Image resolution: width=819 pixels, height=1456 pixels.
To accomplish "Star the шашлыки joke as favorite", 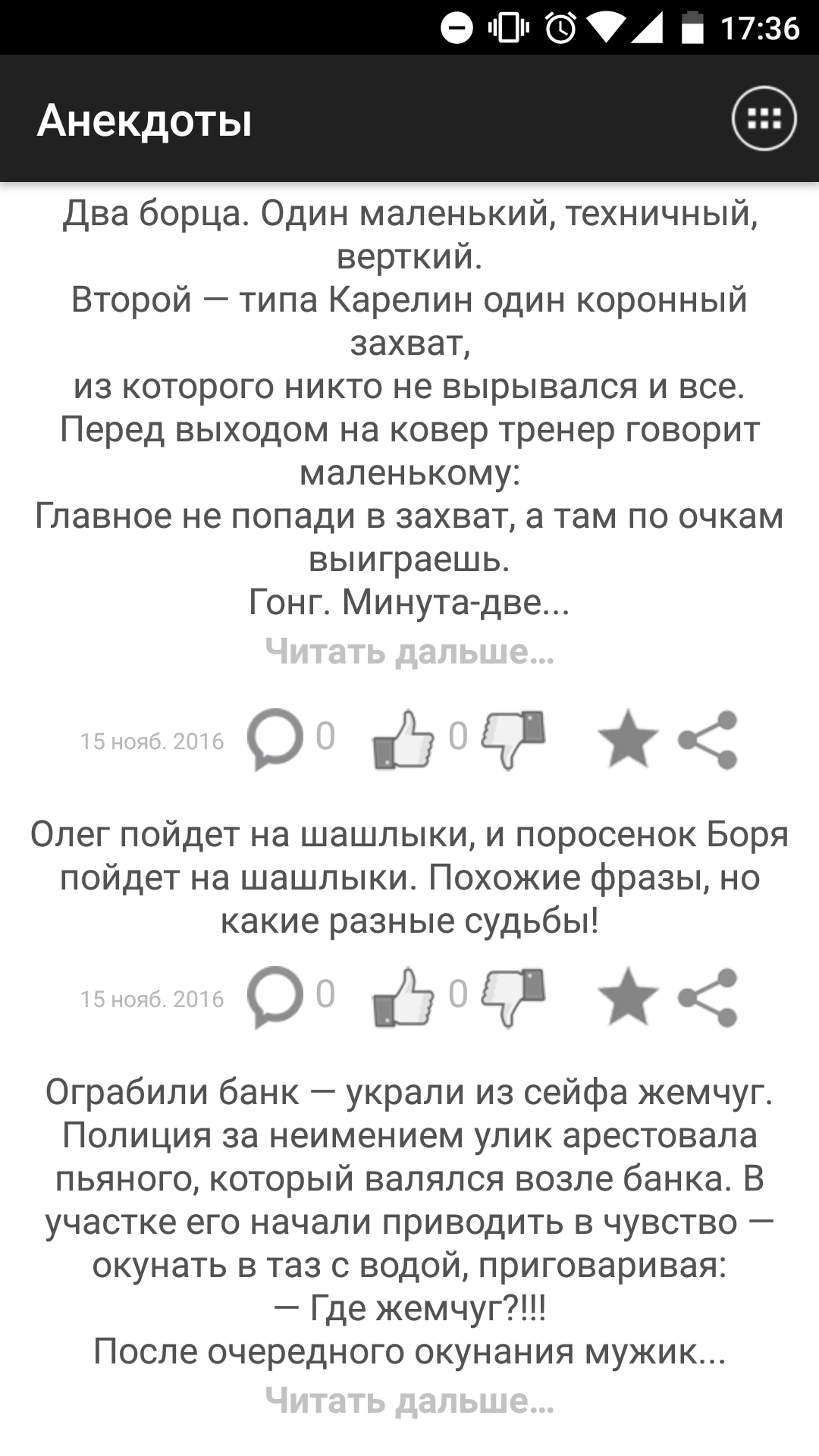I will click(628, 997).
